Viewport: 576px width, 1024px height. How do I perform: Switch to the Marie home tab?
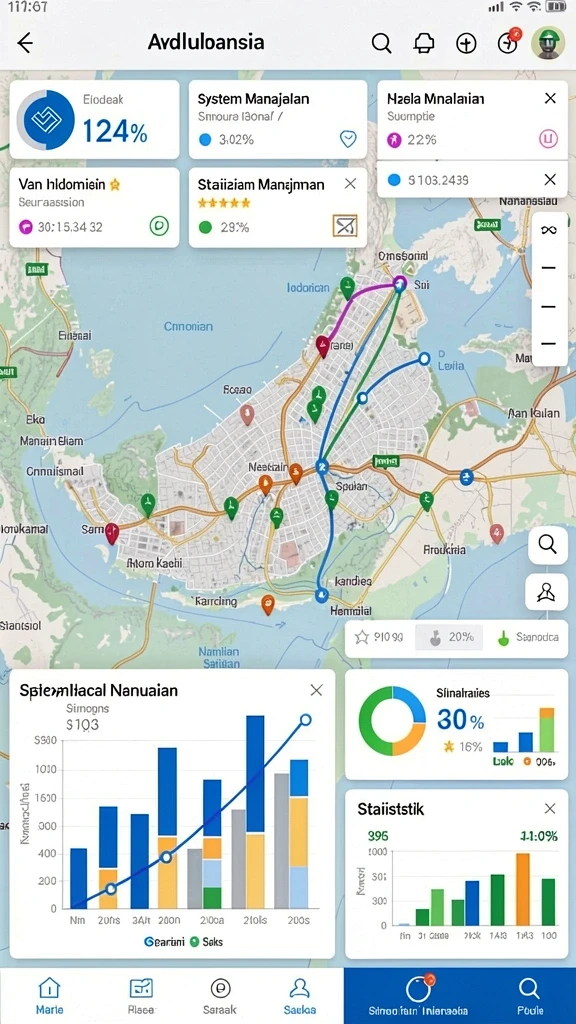coord(49,996)
